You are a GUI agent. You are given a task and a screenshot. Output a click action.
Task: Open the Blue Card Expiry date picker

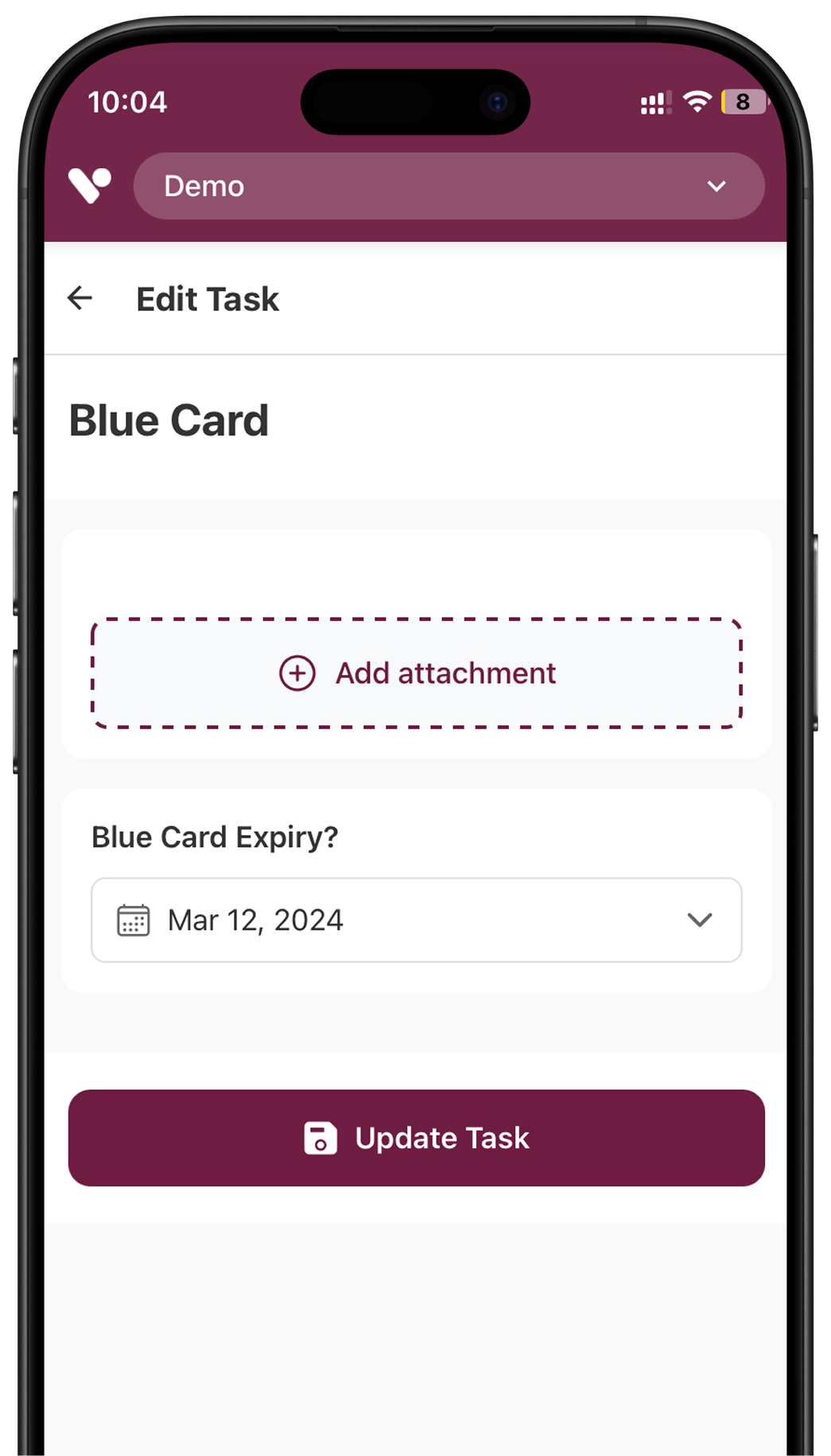pyautogui.click(x=417, y=920)
